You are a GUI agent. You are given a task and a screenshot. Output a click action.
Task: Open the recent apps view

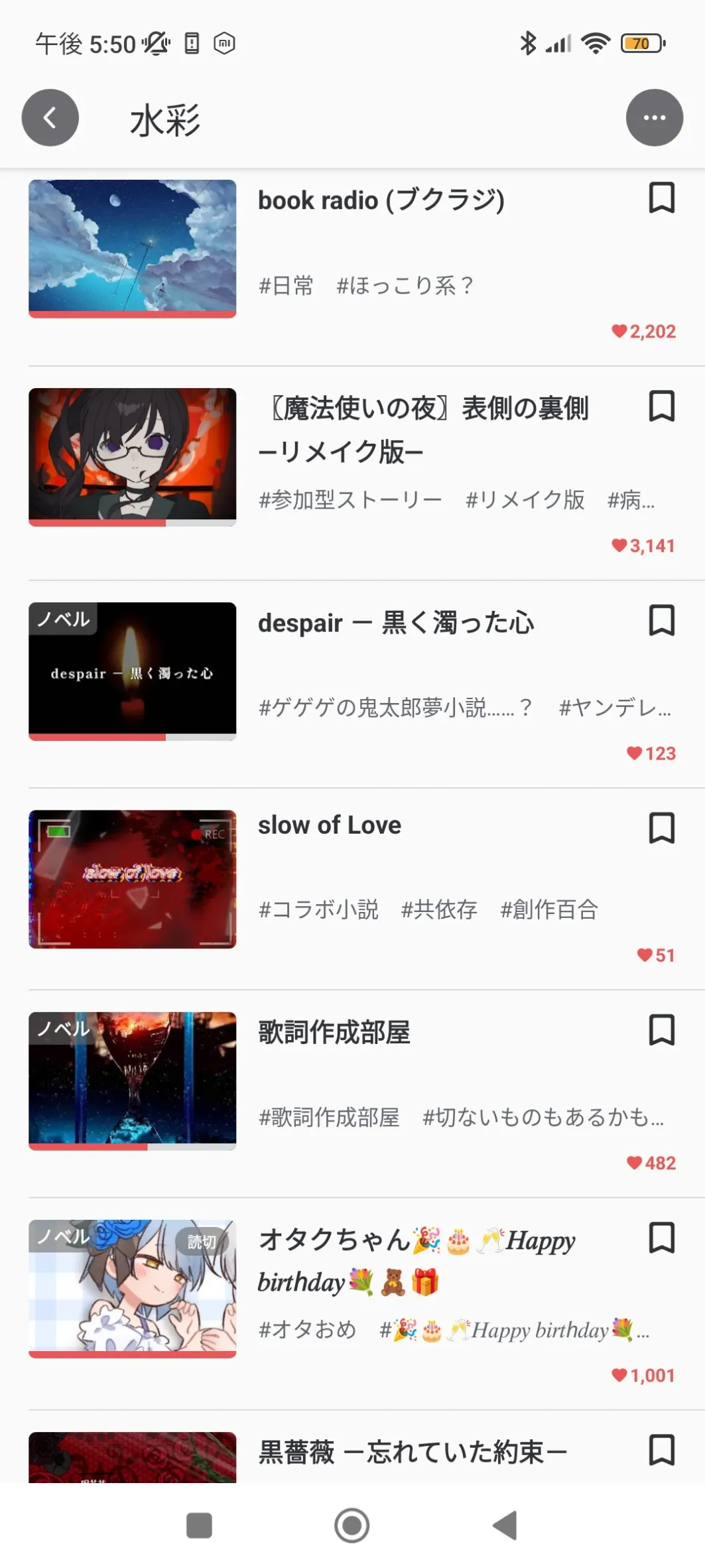pos(199,1526)
